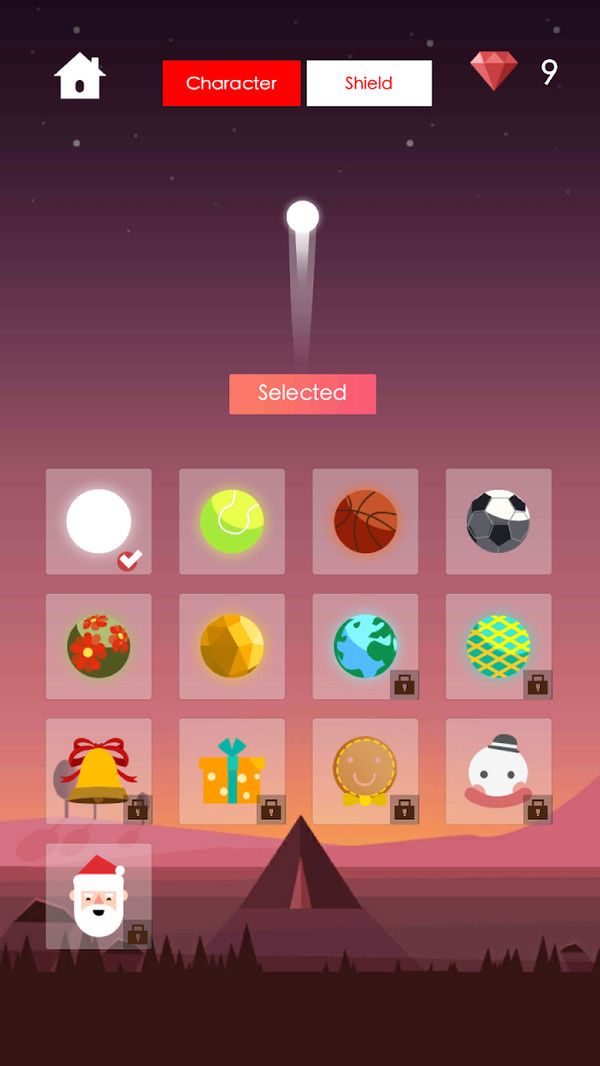Switch to the Character tab

pos(231,83)
